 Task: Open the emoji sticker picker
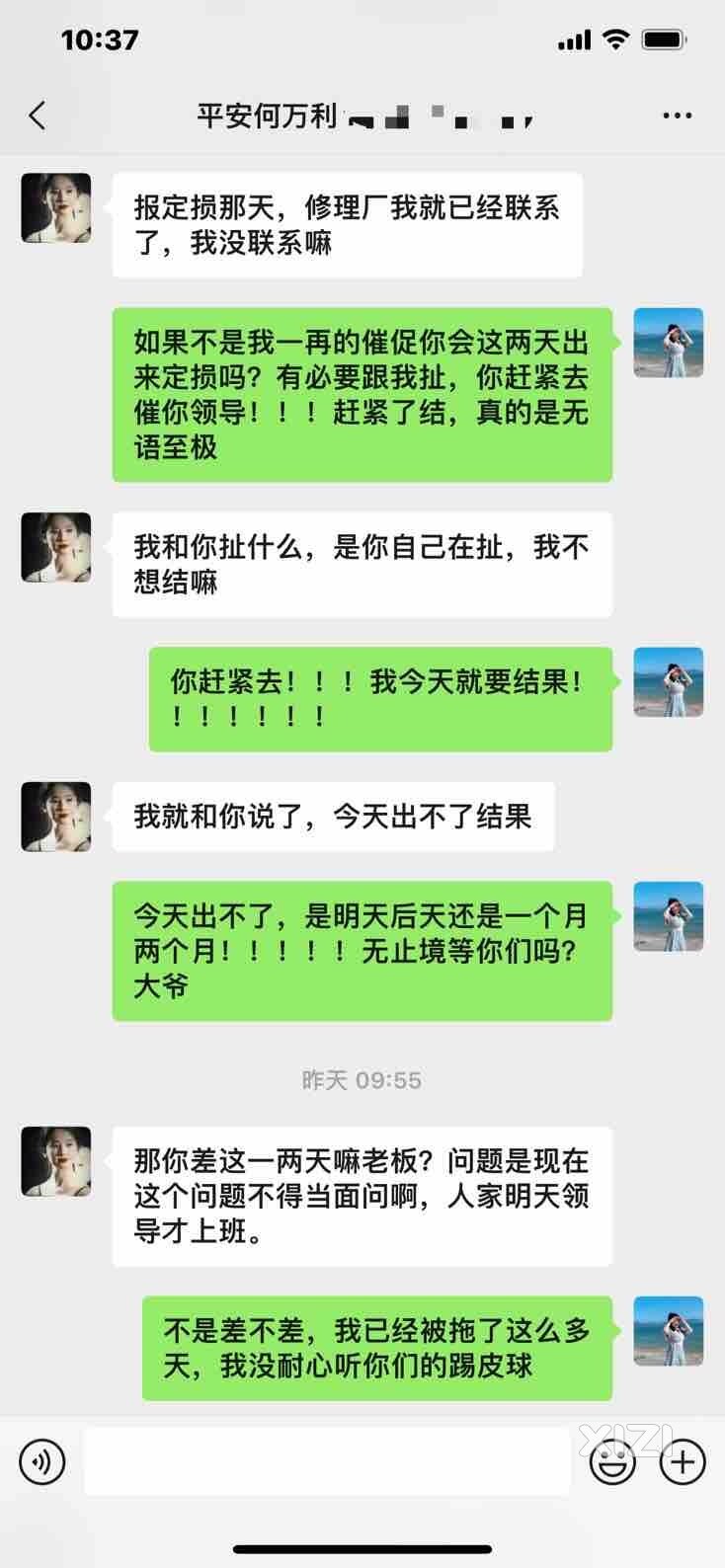(x=612, y=1462)
